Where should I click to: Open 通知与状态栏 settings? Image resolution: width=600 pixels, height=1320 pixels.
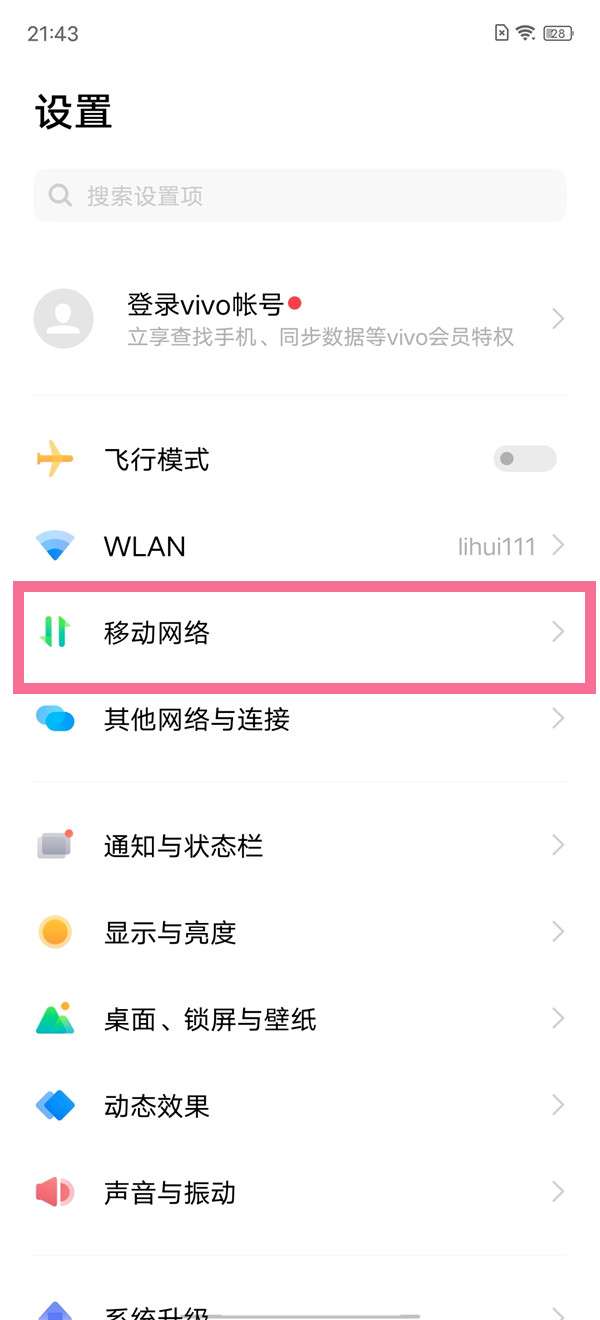click(300, 846)
